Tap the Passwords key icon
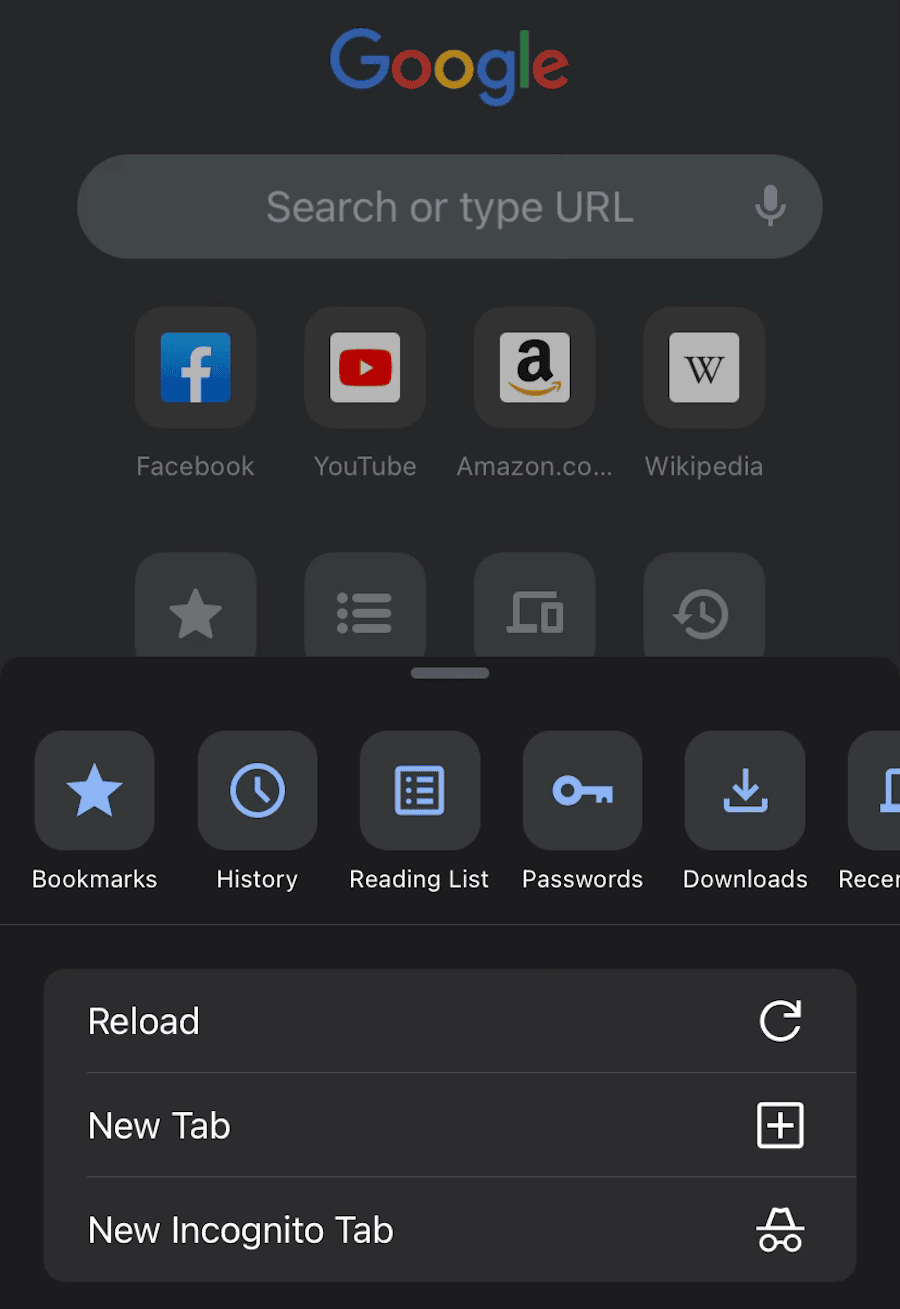The height and width of the screenshot is (1309, 900). click(582, 790)
